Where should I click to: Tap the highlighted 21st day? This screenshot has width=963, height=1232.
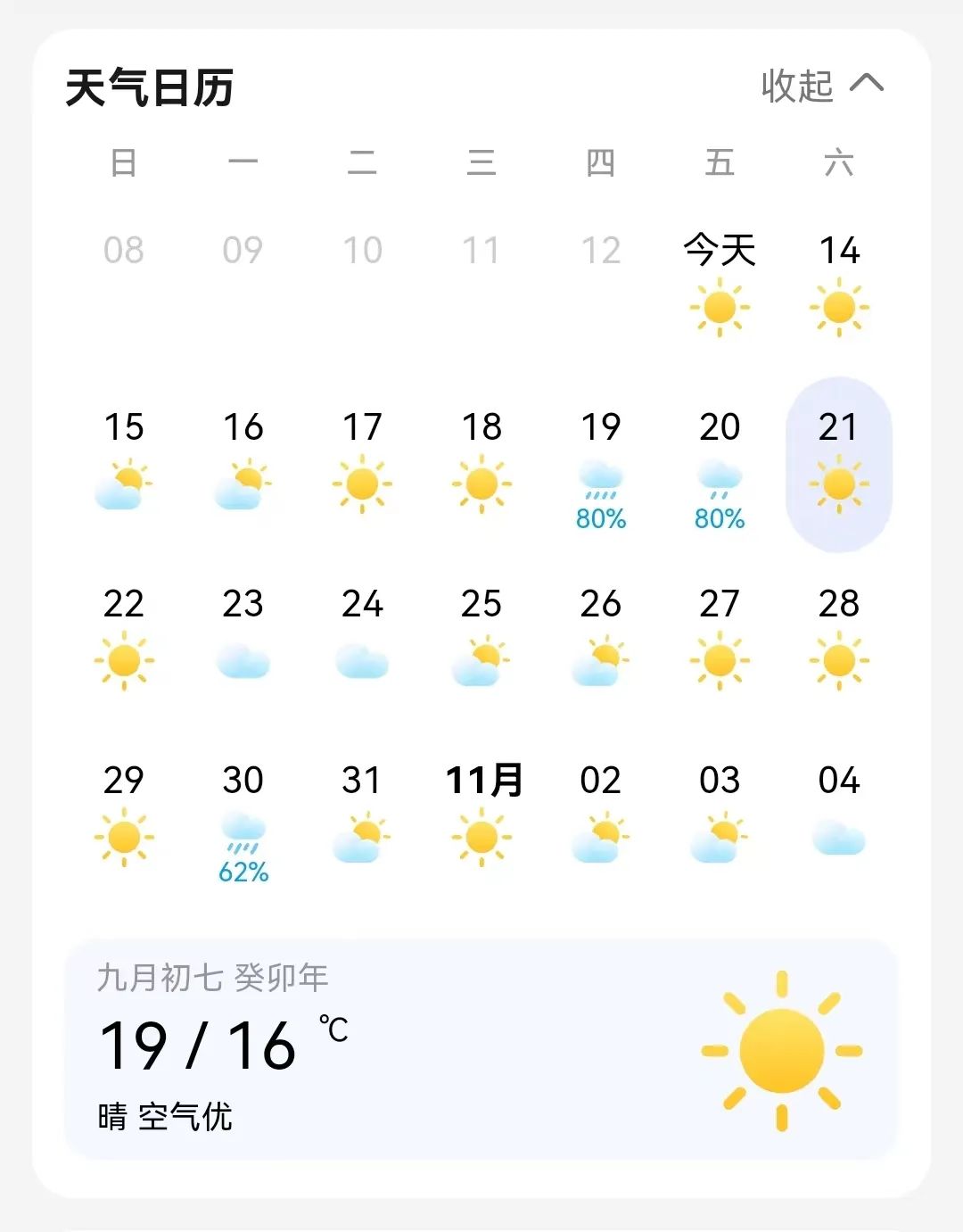[x=838, y=464]
